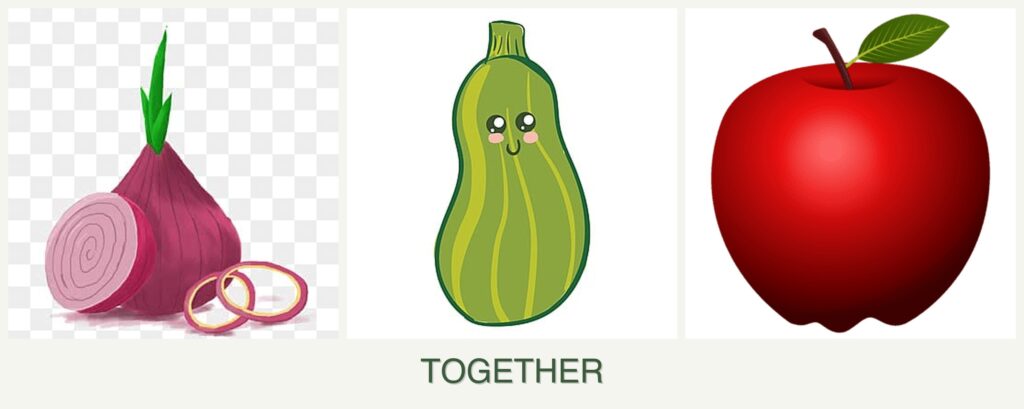1024x409 pixels.
Task: Select the red onion picture tile
Action: click(173, 174)
